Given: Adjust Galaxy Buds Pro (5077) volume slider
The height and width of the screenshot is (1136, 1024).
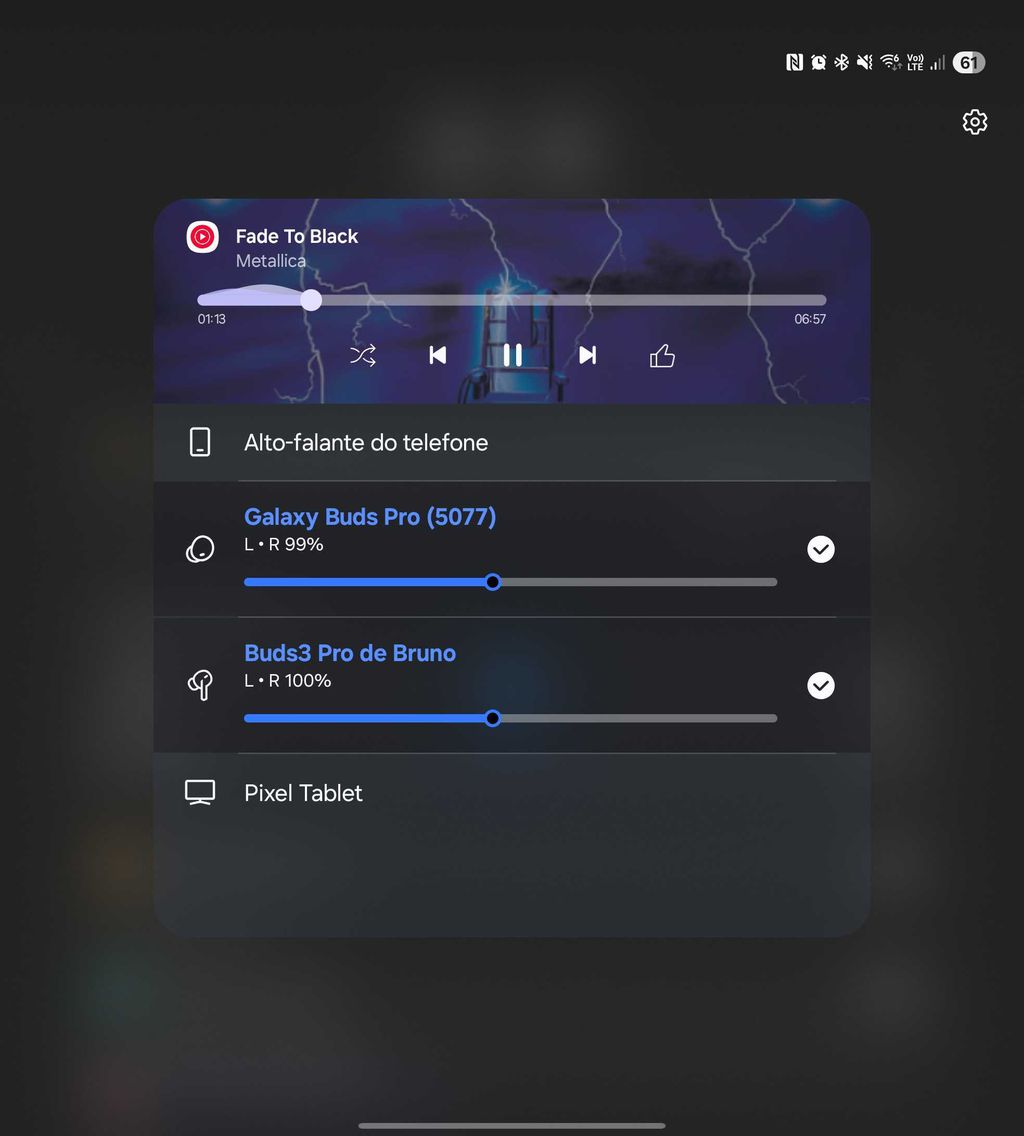Looking at the screenshot, I should coord(492,582).
